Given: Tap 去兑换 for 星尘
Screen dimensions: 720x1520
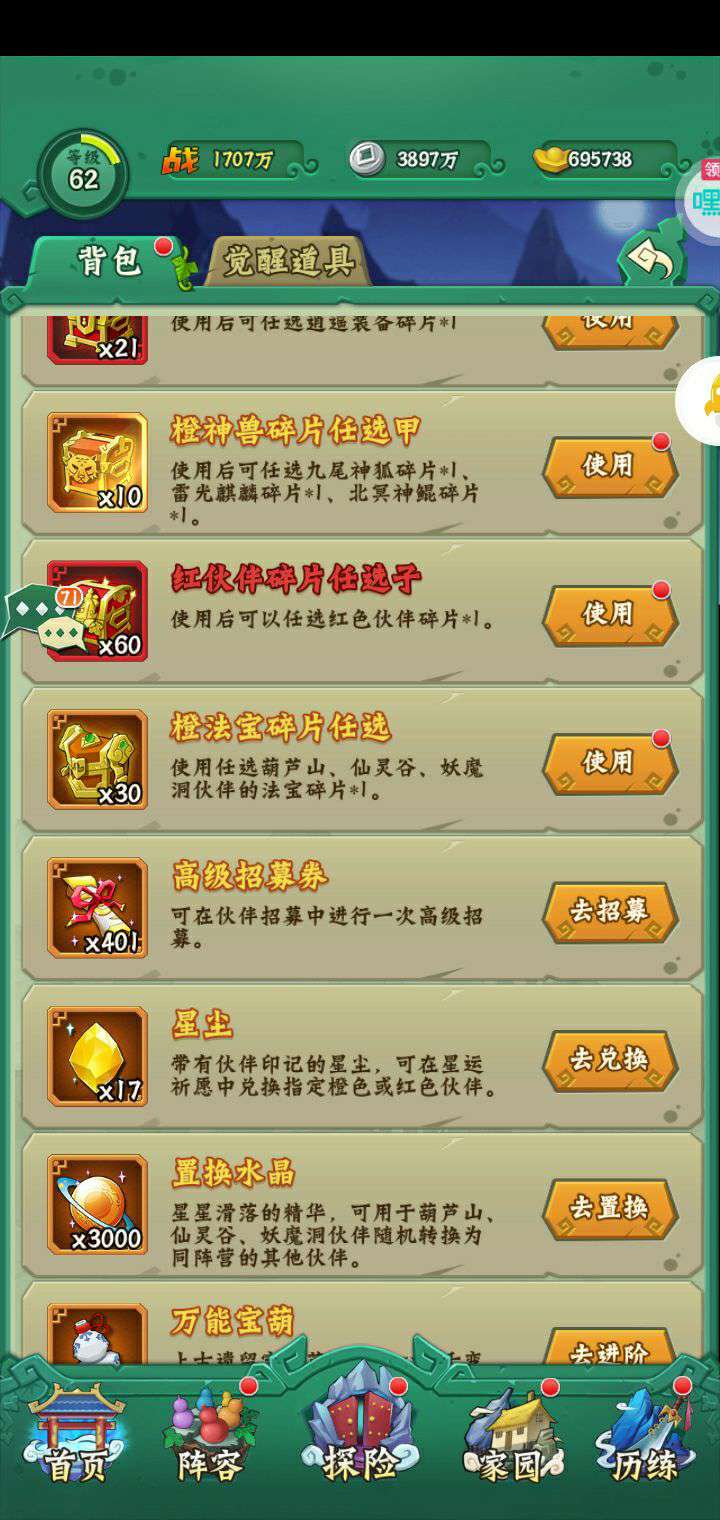Looking at the screenshot, I should click(x=609, y=1059).
